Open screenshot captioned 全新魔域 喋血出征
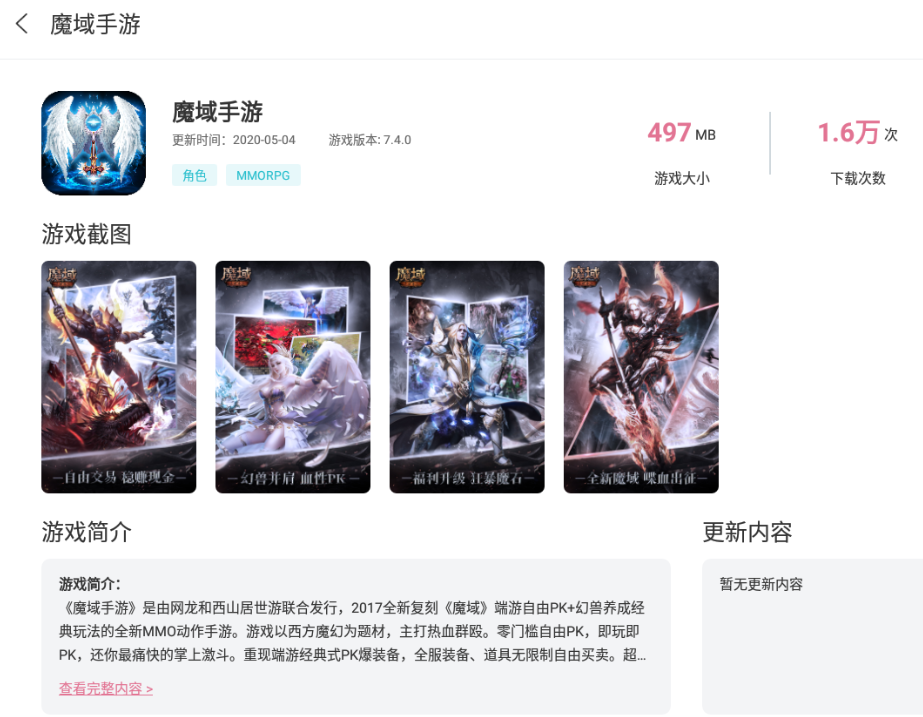923x717 pixels. [x=641, y=376]
